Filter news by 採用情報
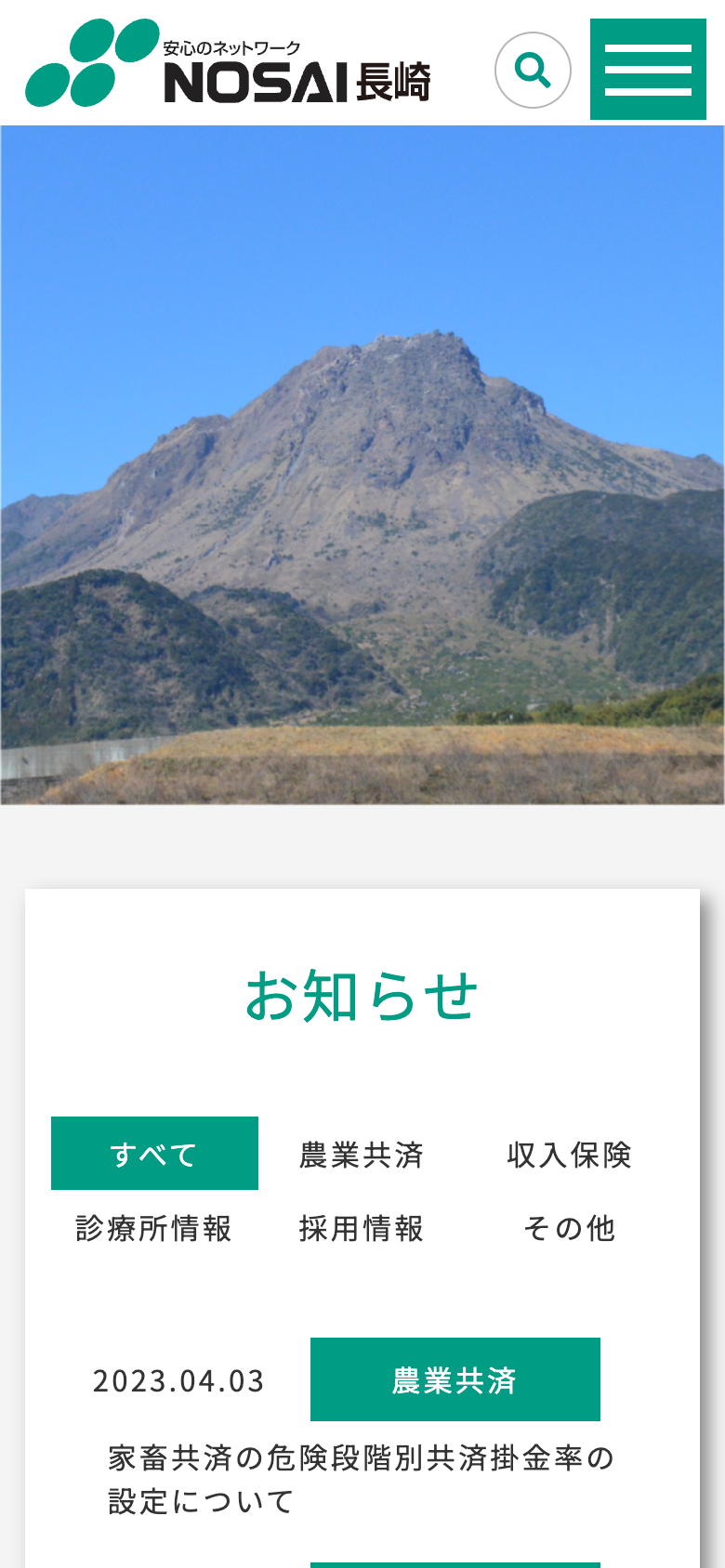725x1568 pixels. click(x=362, y=1228)
